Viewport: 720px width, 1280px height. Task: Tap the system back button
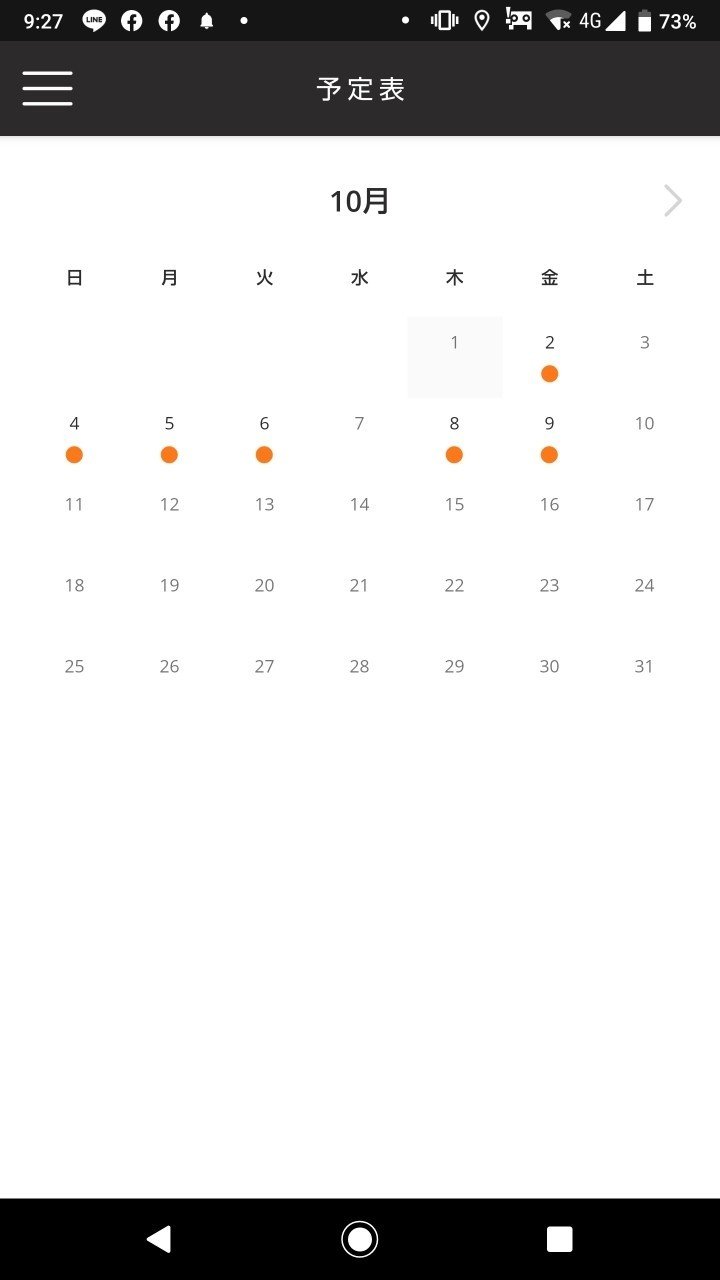tap(159, 1239)
